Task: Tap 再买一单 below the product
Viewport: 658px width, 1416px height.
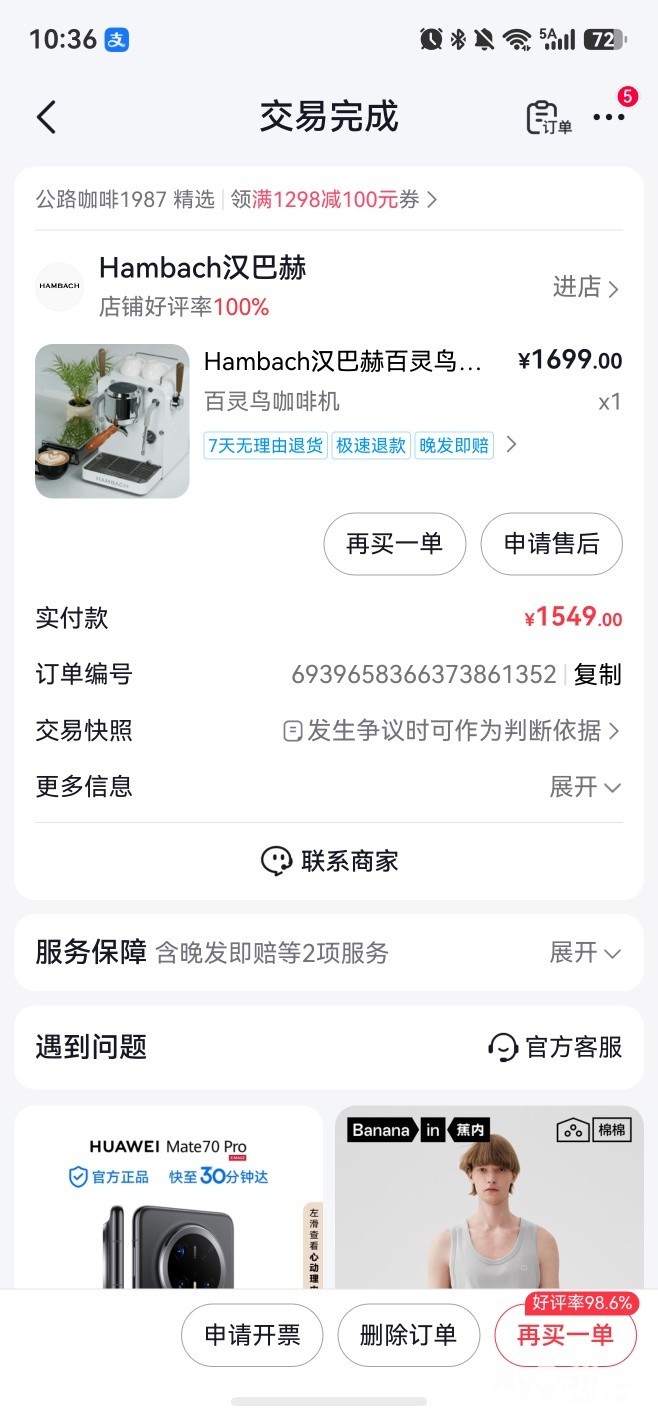Action: (x=394, y=544)
